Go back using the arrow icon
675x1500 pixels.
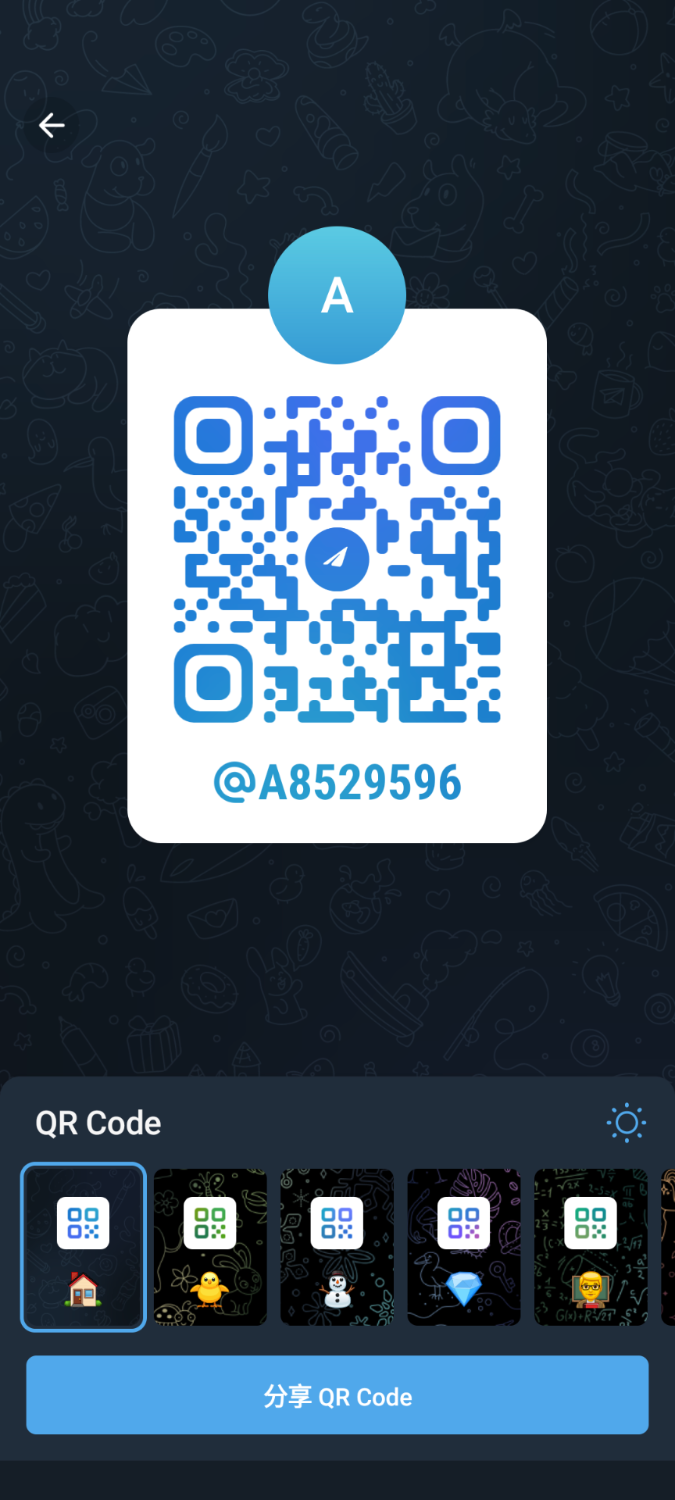click(51, 125)
